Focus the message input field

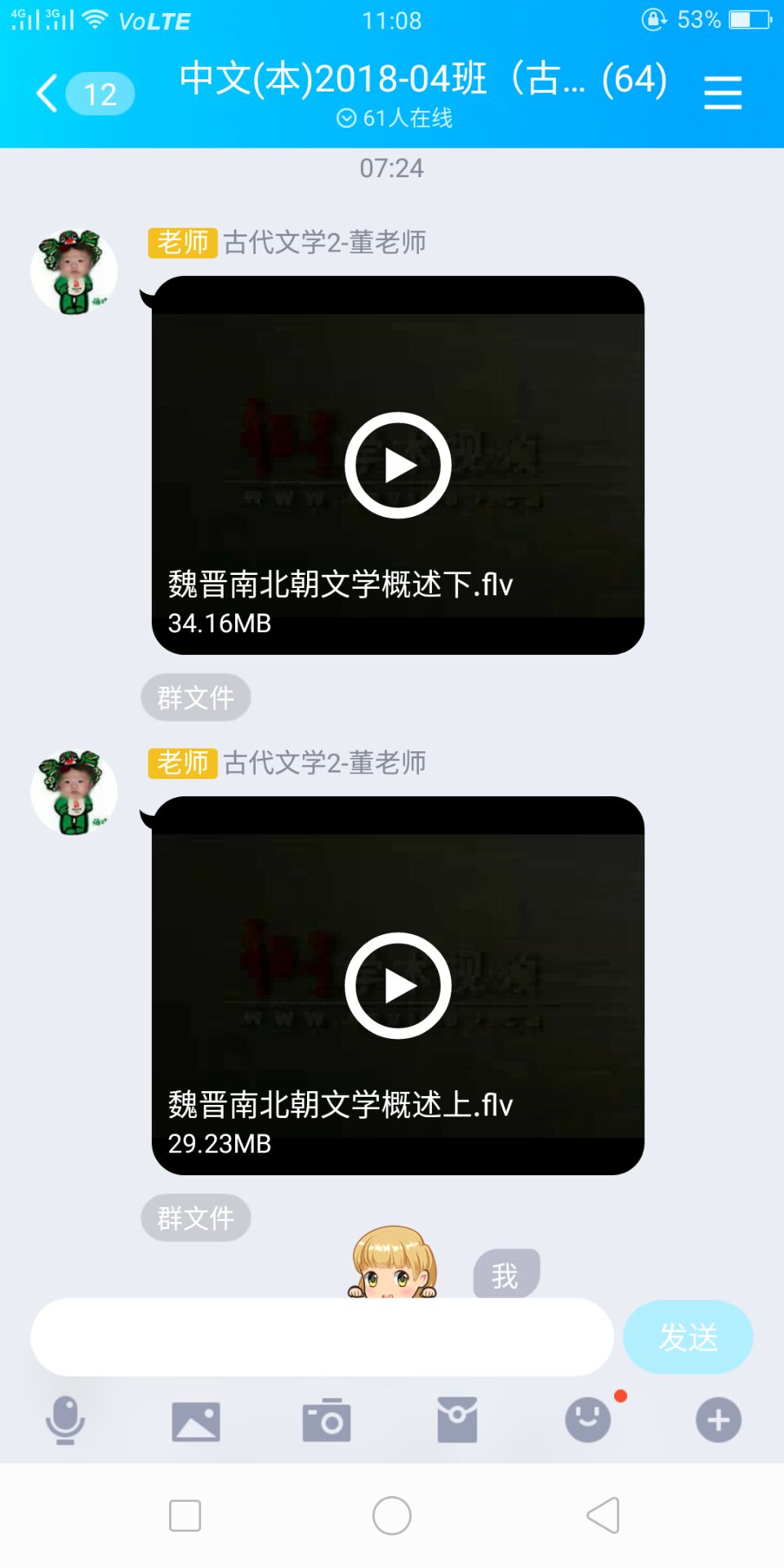tap(322, 1337)
